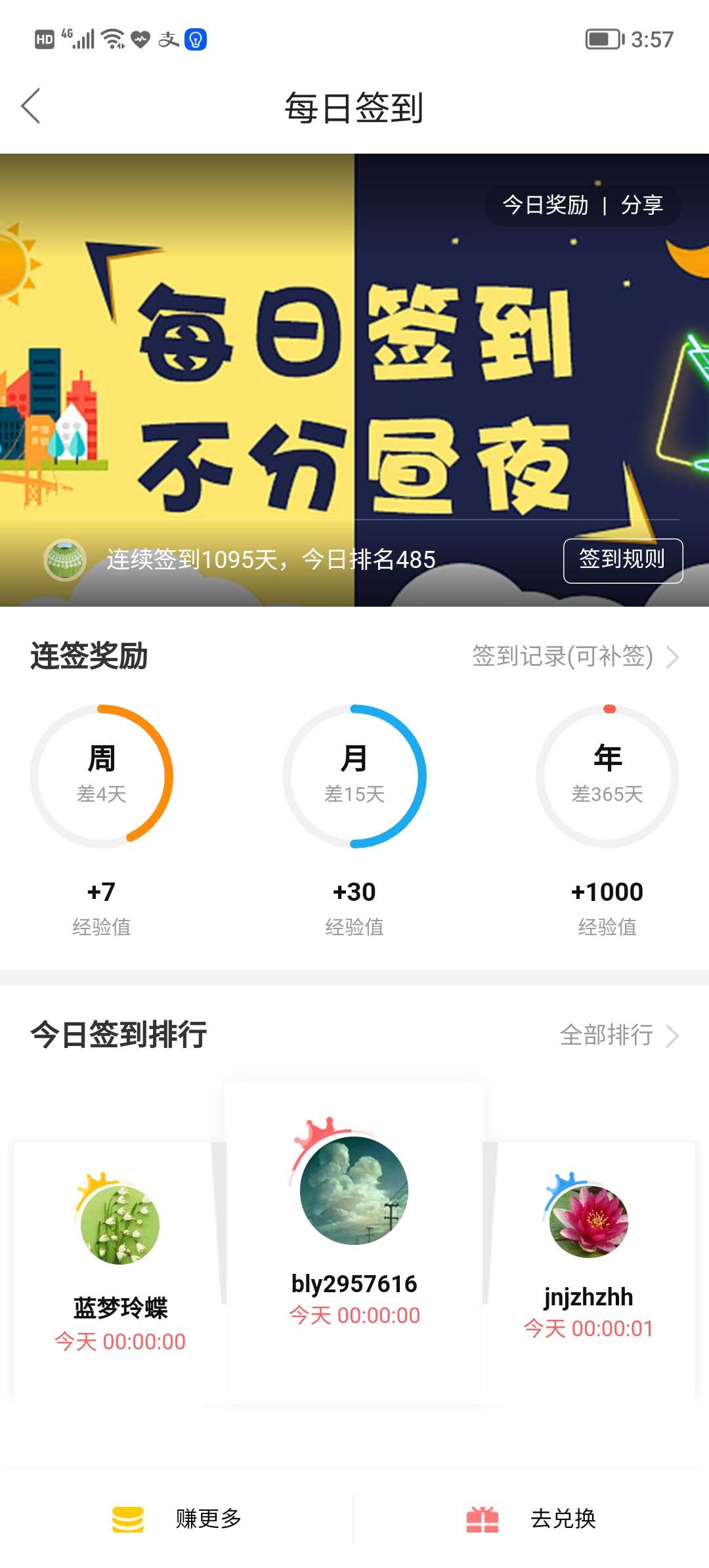Open 蓝梦玲蝶's ranking card
The height and width of the screenshot is (1568, 709).
[x=120, y=1272]
